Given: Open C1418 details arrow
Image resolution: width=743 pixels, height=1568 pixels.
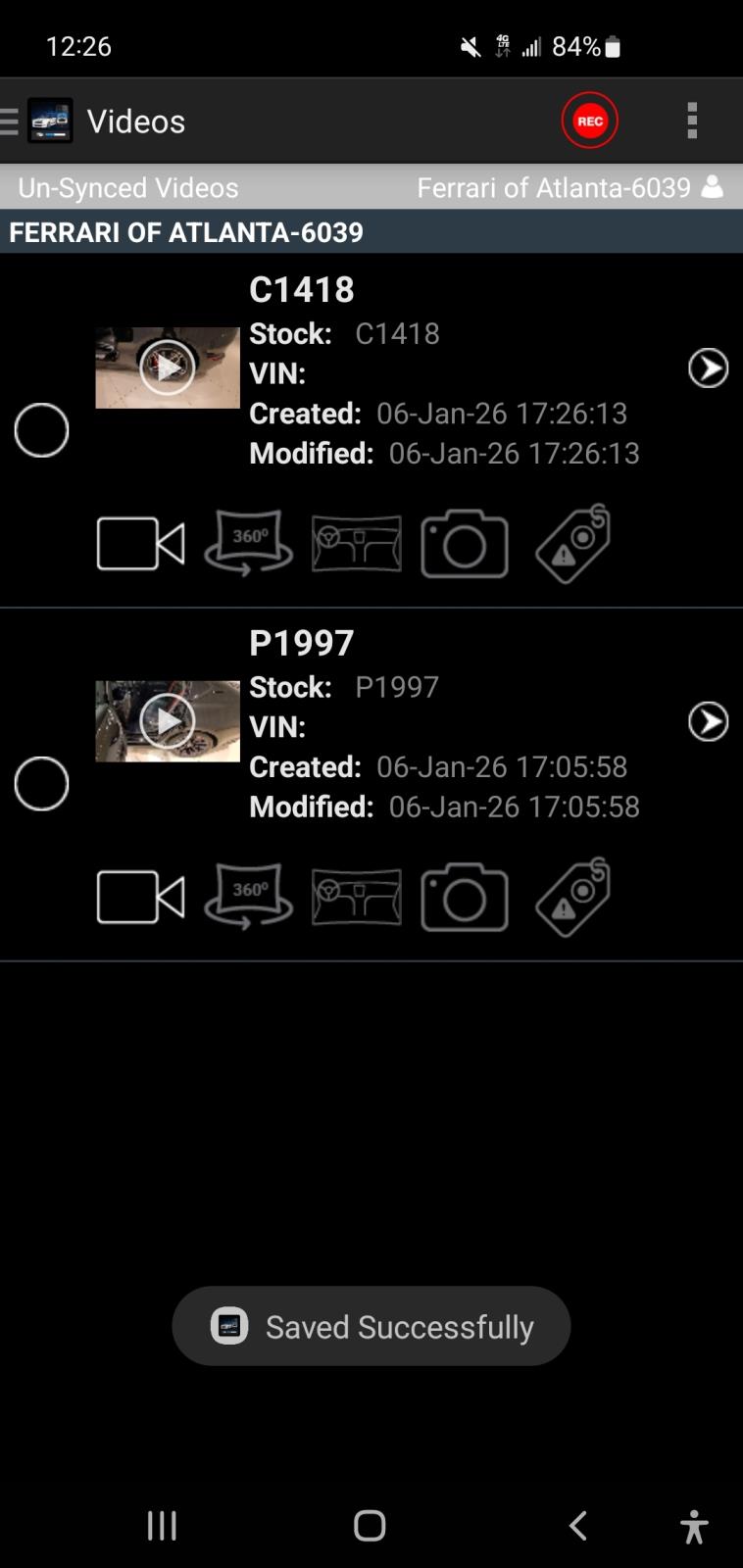Looking at the screenshot, I should [708, 368].
